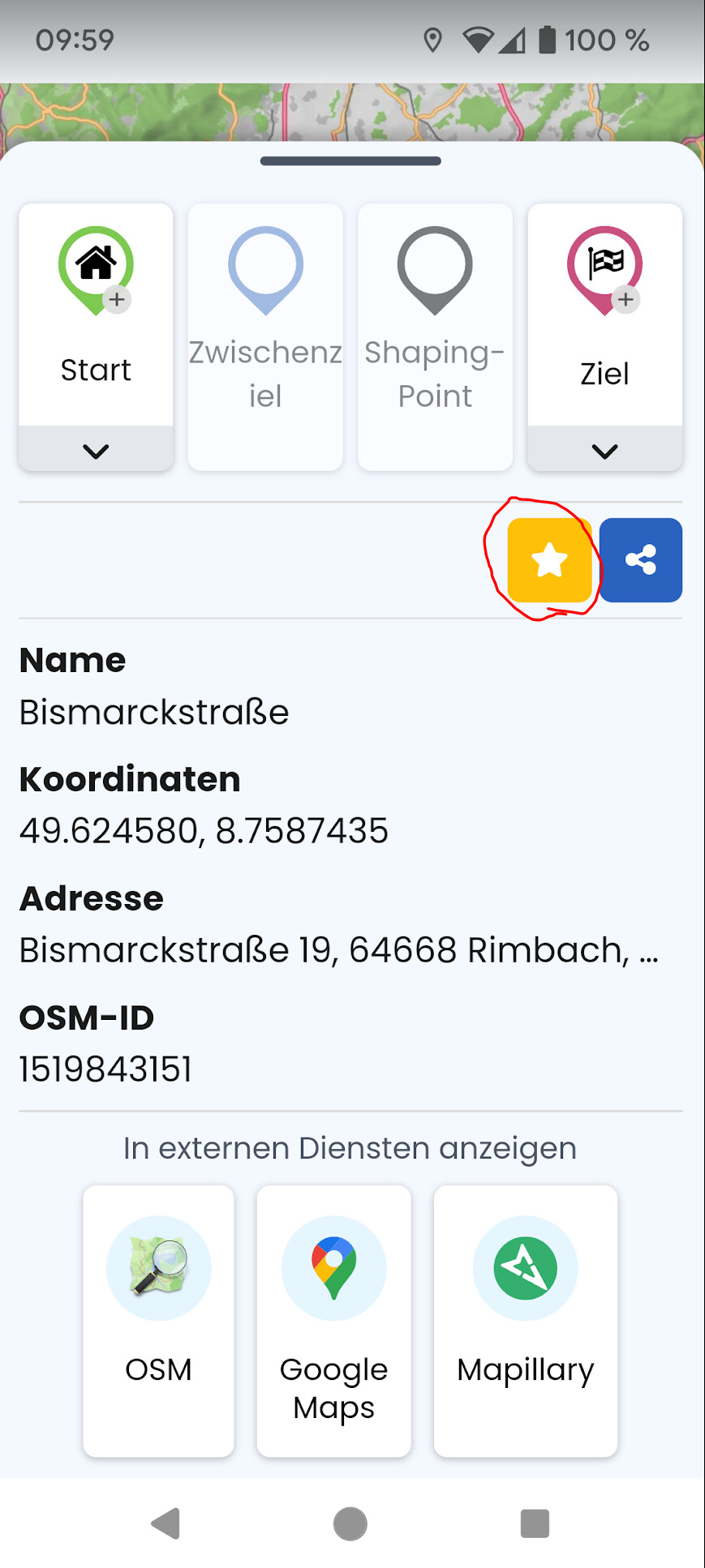Expand the Start options chevron
This screenshot has height=1568, width=705.
tap(96, 450)
